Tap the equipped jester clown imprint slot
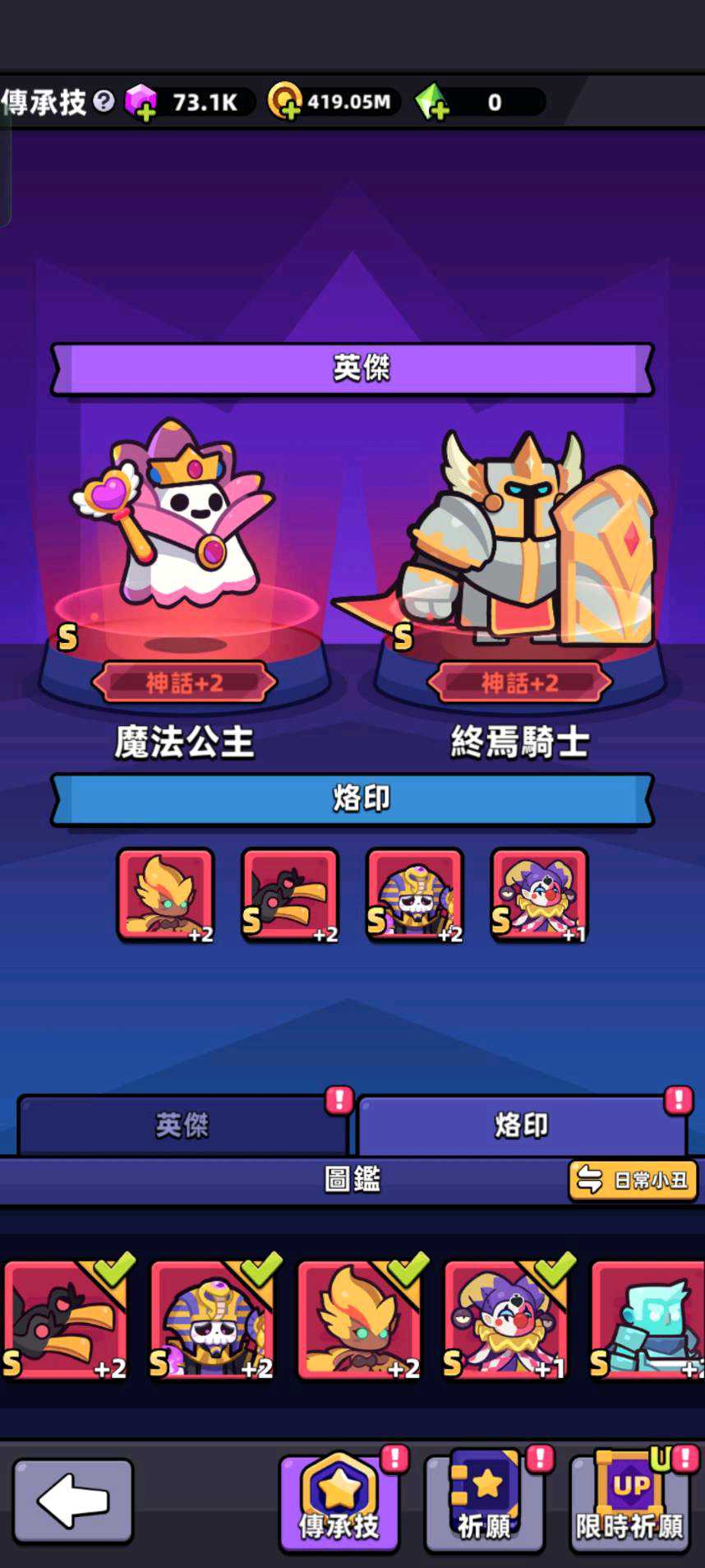This screenshot has width=705, height=1568. pos(539,895)
